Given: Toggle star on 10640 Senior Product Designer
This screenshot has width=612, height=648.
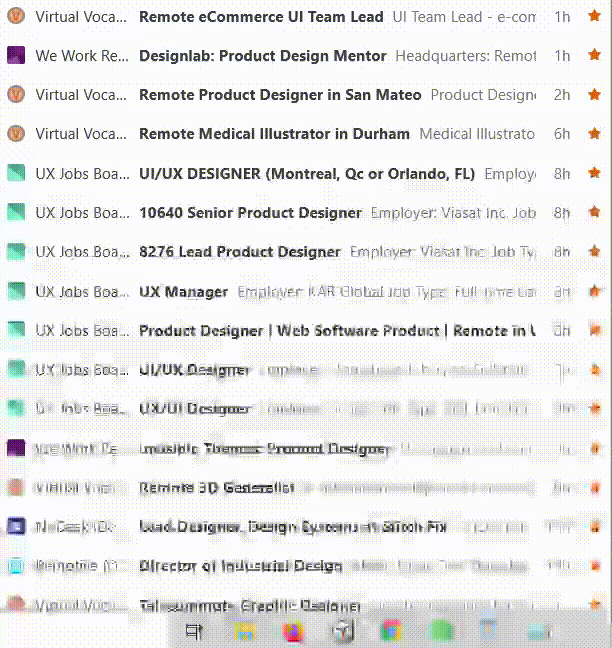Looking at the screenshot, I should pos(594,213).
